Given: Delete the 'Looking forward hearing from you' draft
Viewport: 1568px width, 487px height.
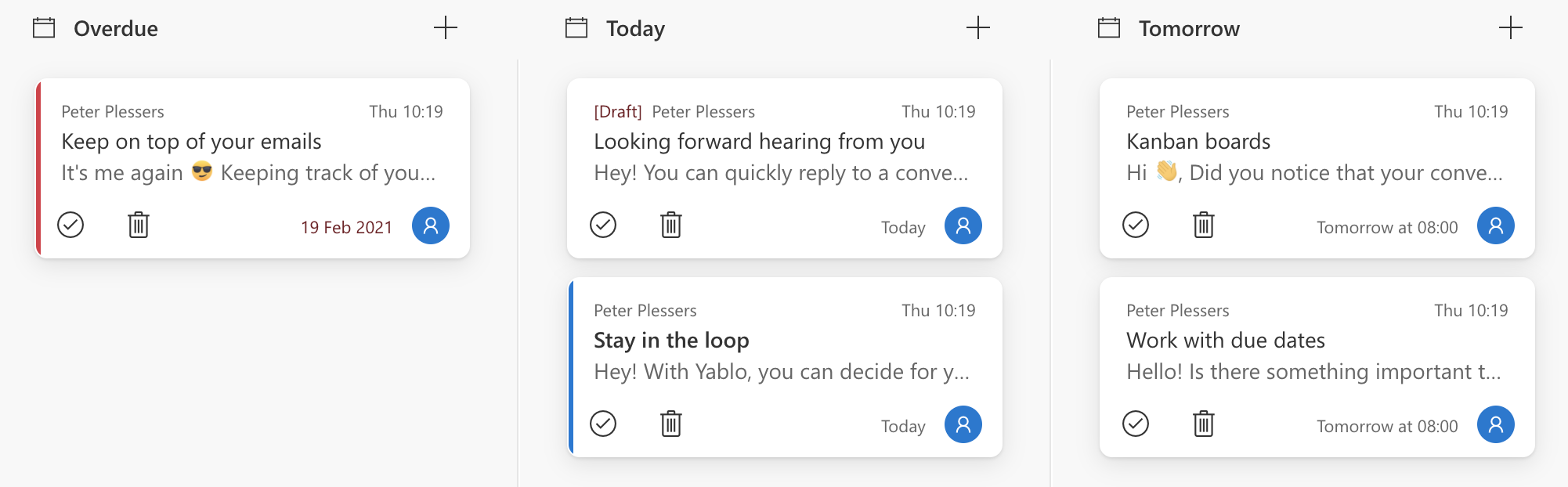Looking at the screenshot, I should coord(671,225).
